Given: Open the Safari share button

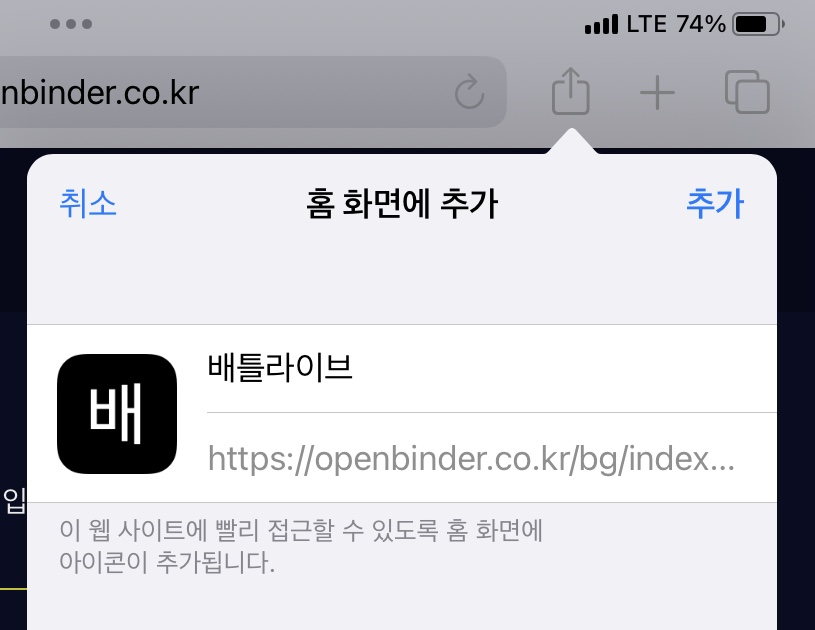Looking at the screenshot, I should (571, 94).
